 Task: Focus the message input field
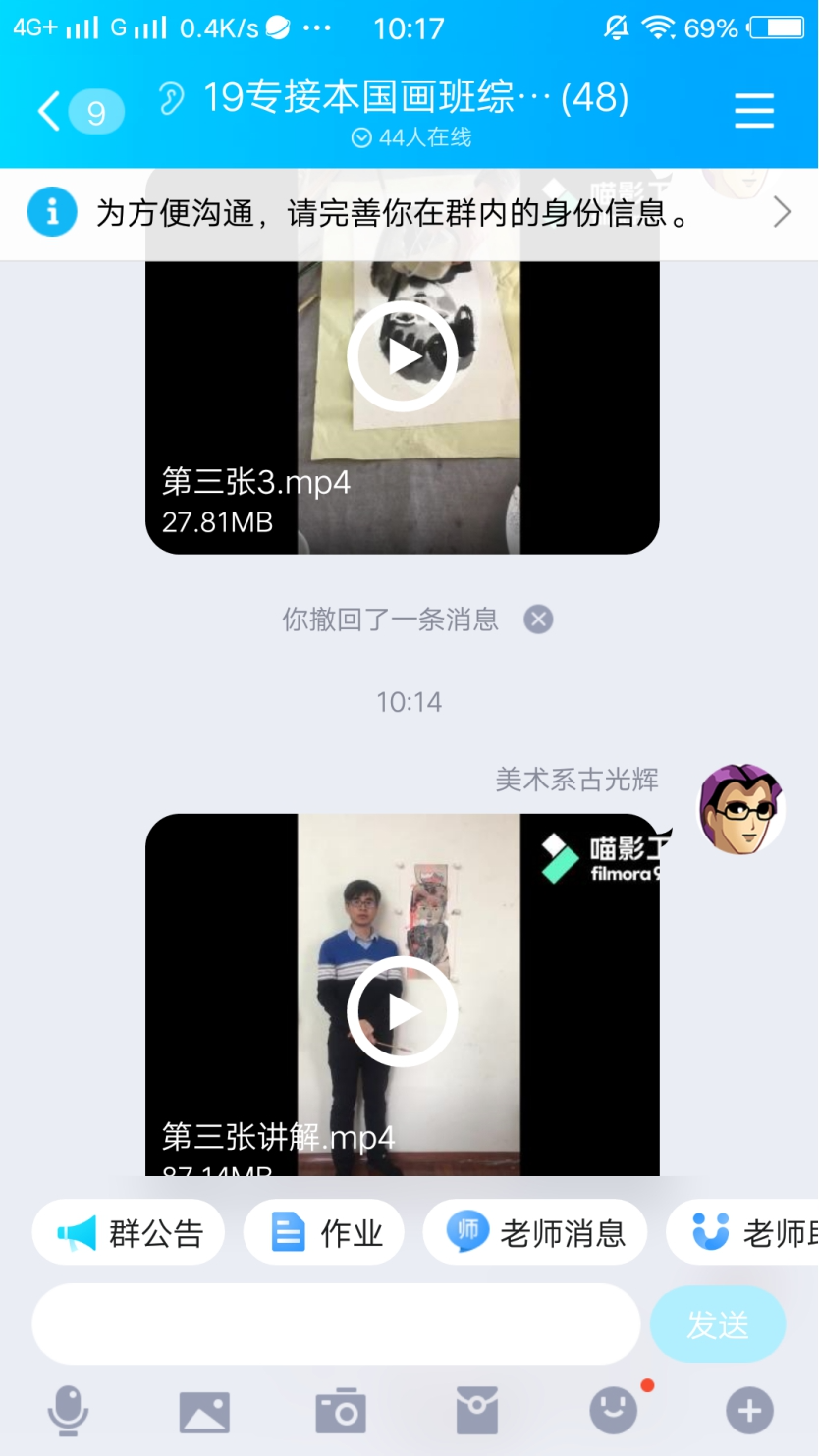336,1323
